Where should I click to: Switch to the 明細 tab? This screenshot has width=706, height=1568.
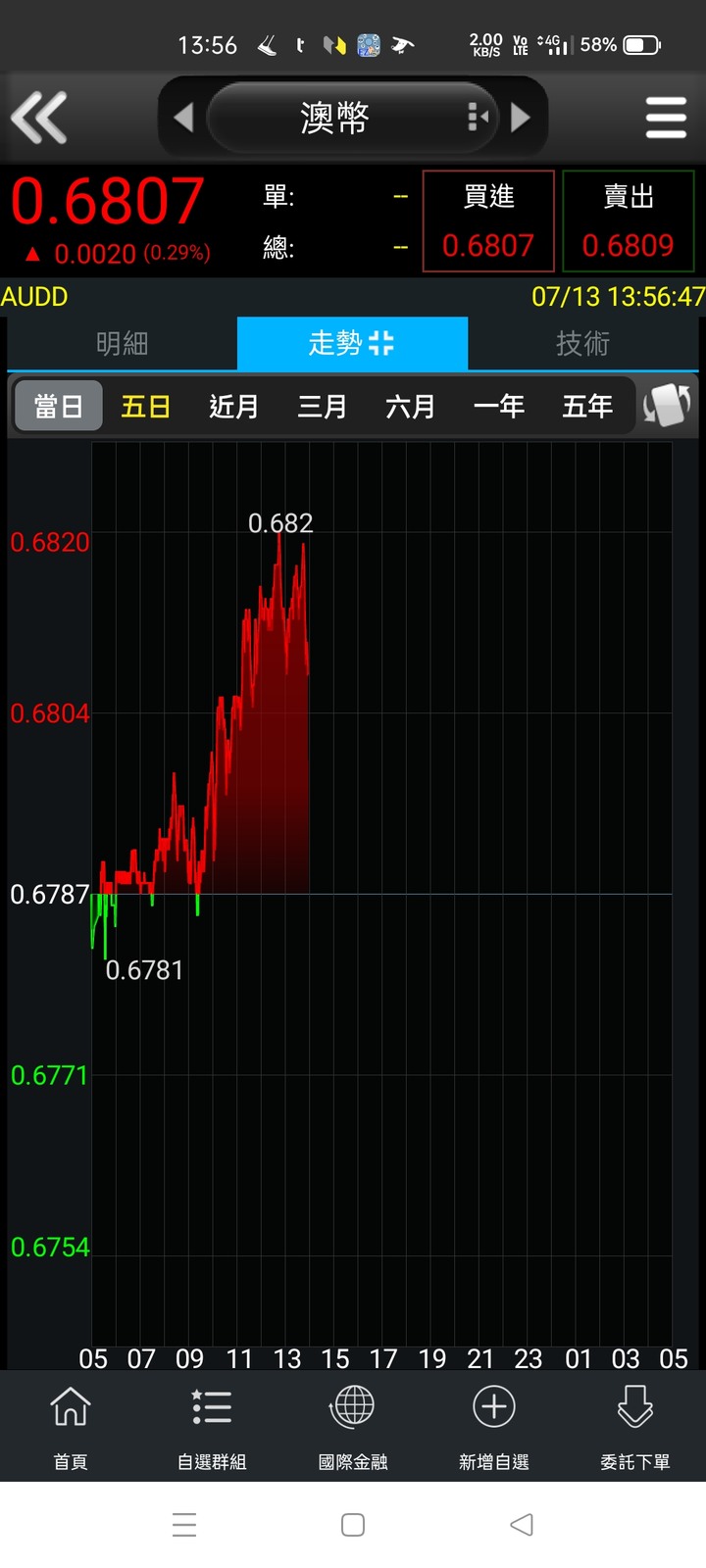(122, 343)
